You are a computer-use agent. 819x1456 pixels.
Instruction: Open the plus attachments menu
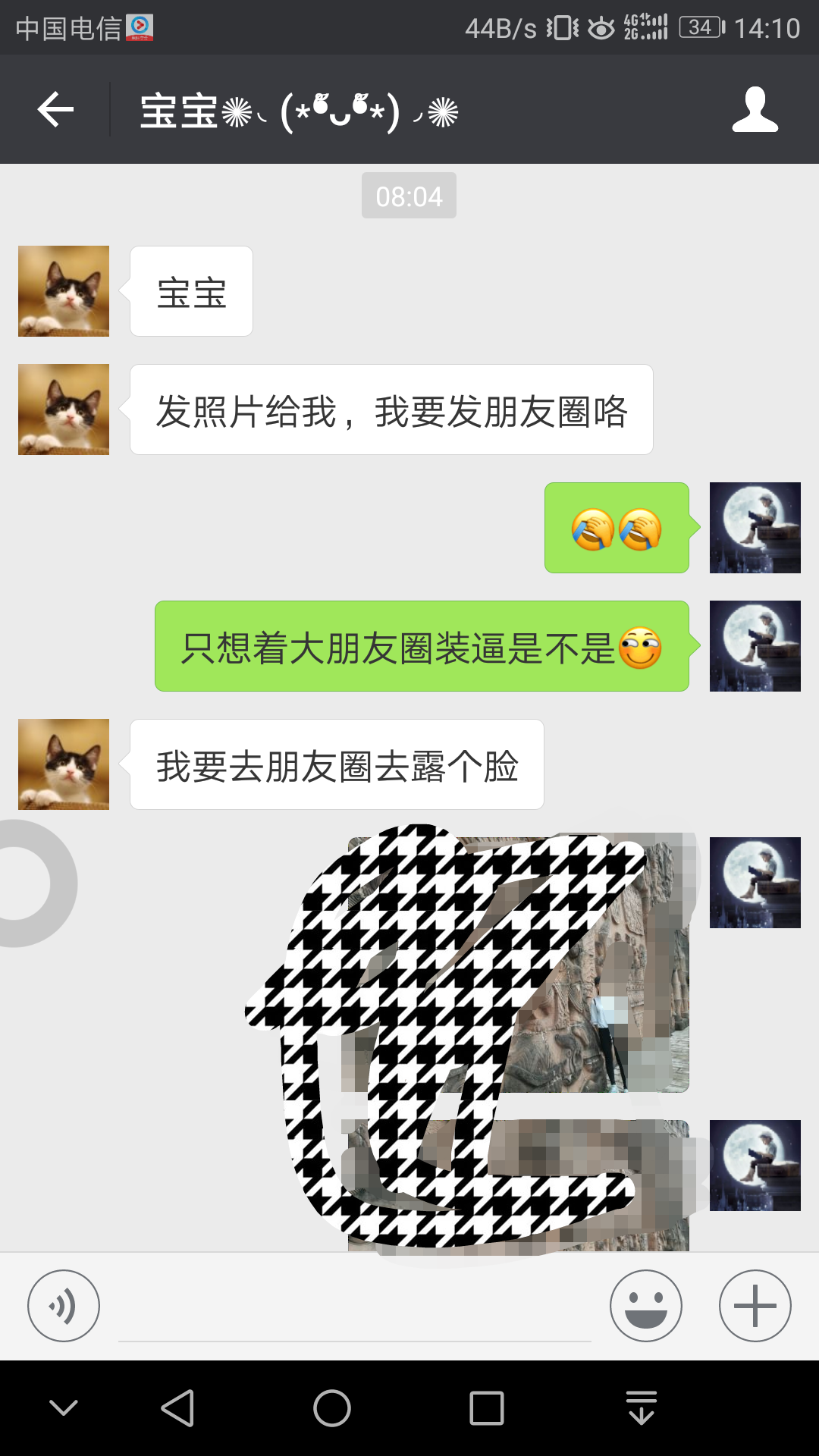[755, 1306]
